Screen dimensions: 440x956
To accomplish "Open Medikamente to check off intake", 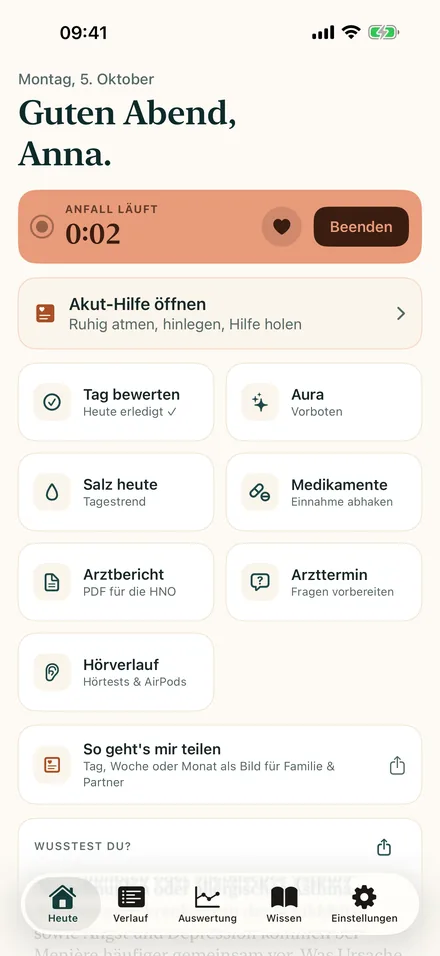I will point(324,492).
